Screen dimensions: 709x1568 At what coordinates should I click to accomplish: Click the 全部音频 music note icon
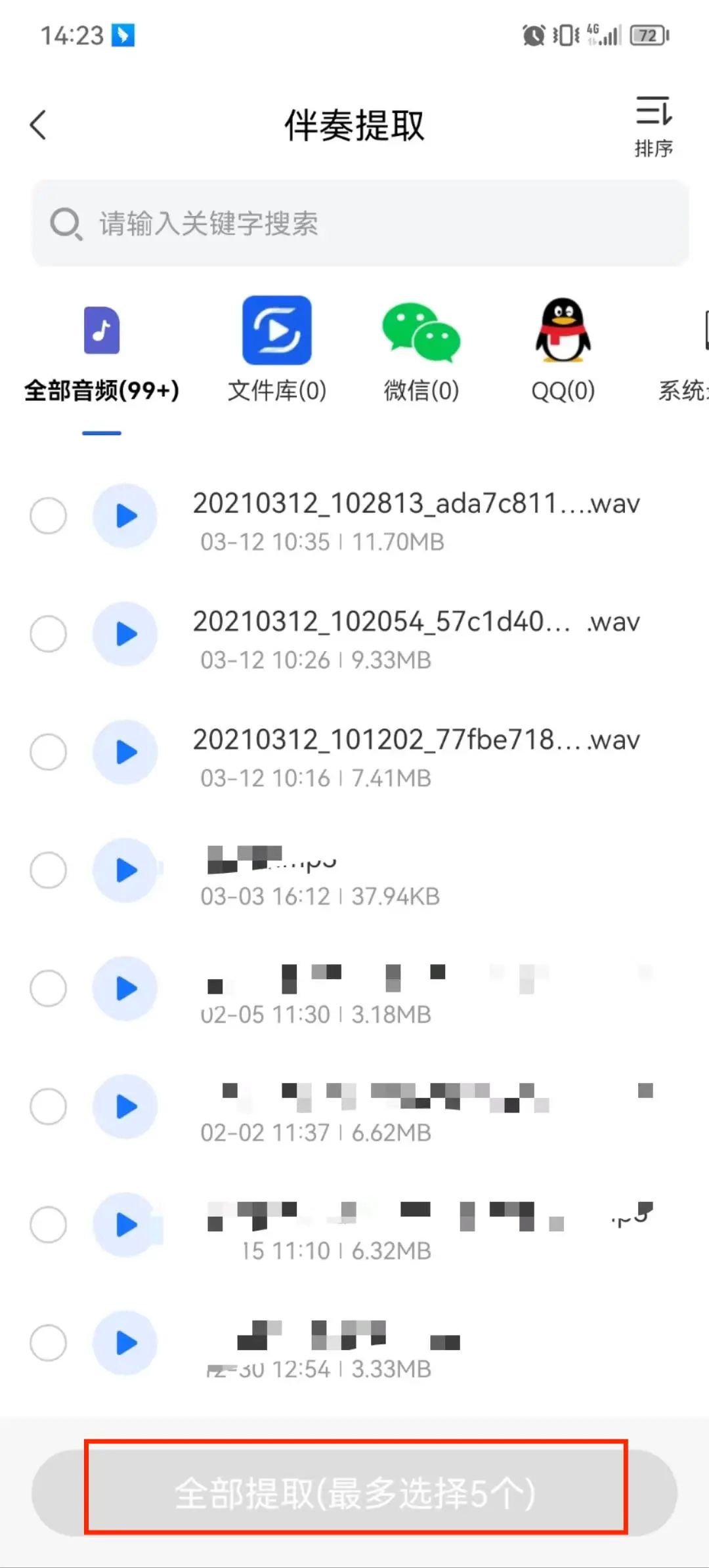pos(102,331)
